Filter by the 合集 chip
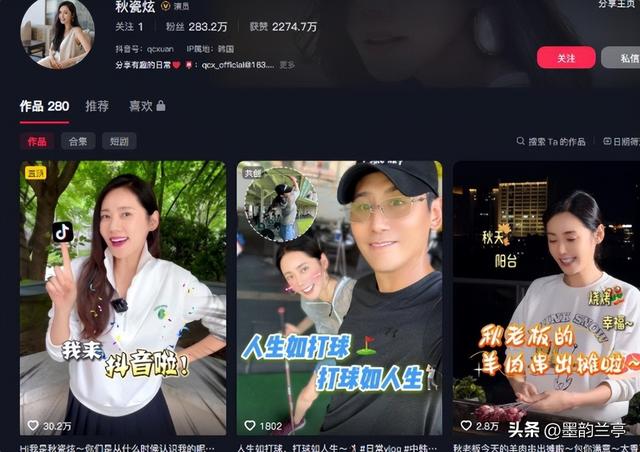 (78, 141)
